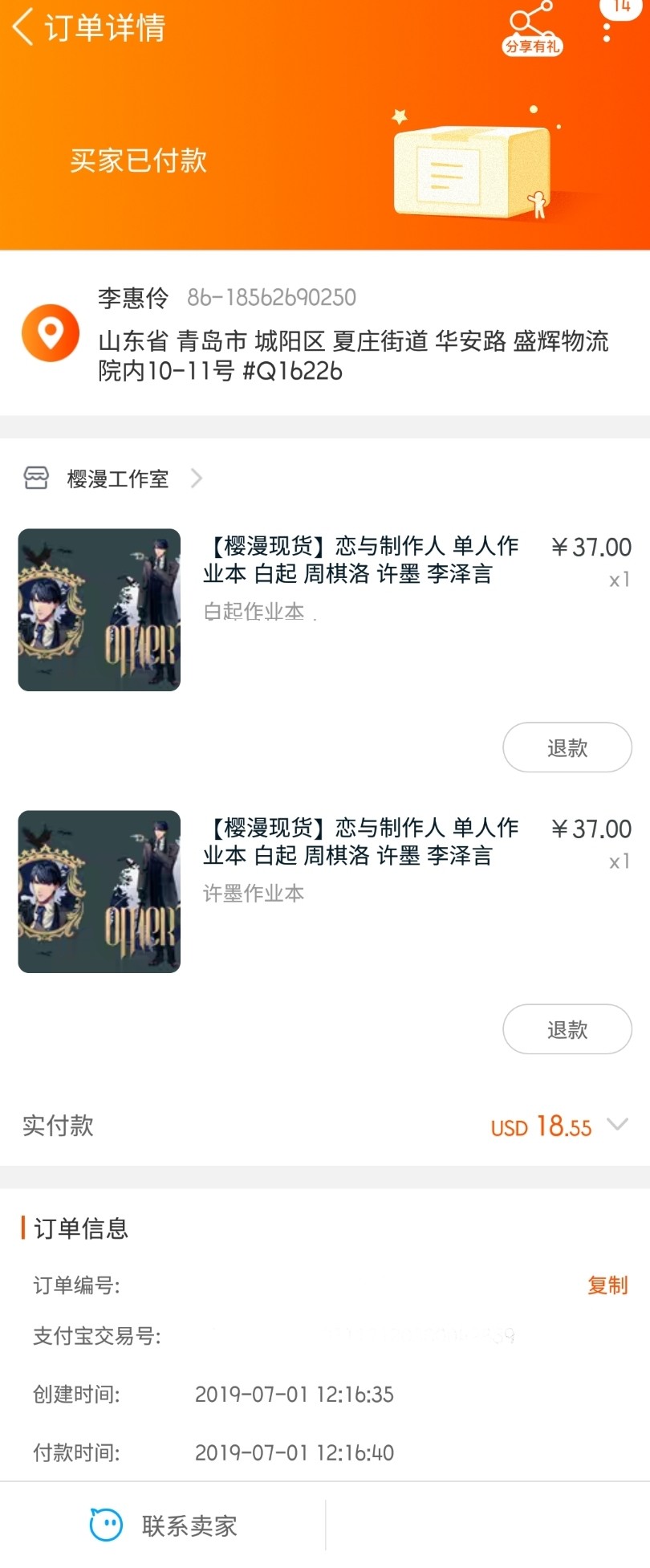Request 退款 for 白起作业本 item
The height and width of the screenshot is (1568, 650).
(567, 747)
